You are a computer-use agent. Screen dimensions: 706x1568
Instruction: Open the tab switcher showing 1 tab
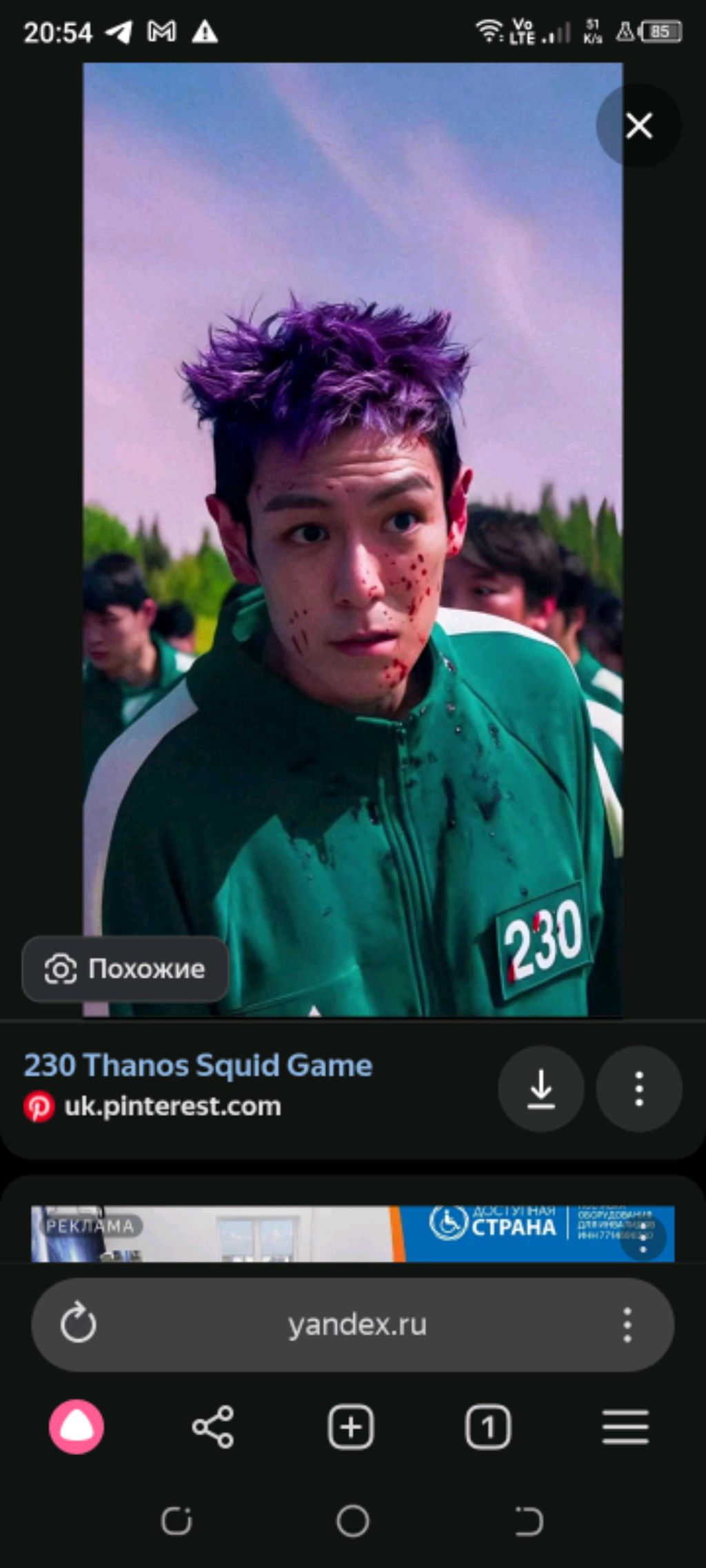coord(488,1426)
